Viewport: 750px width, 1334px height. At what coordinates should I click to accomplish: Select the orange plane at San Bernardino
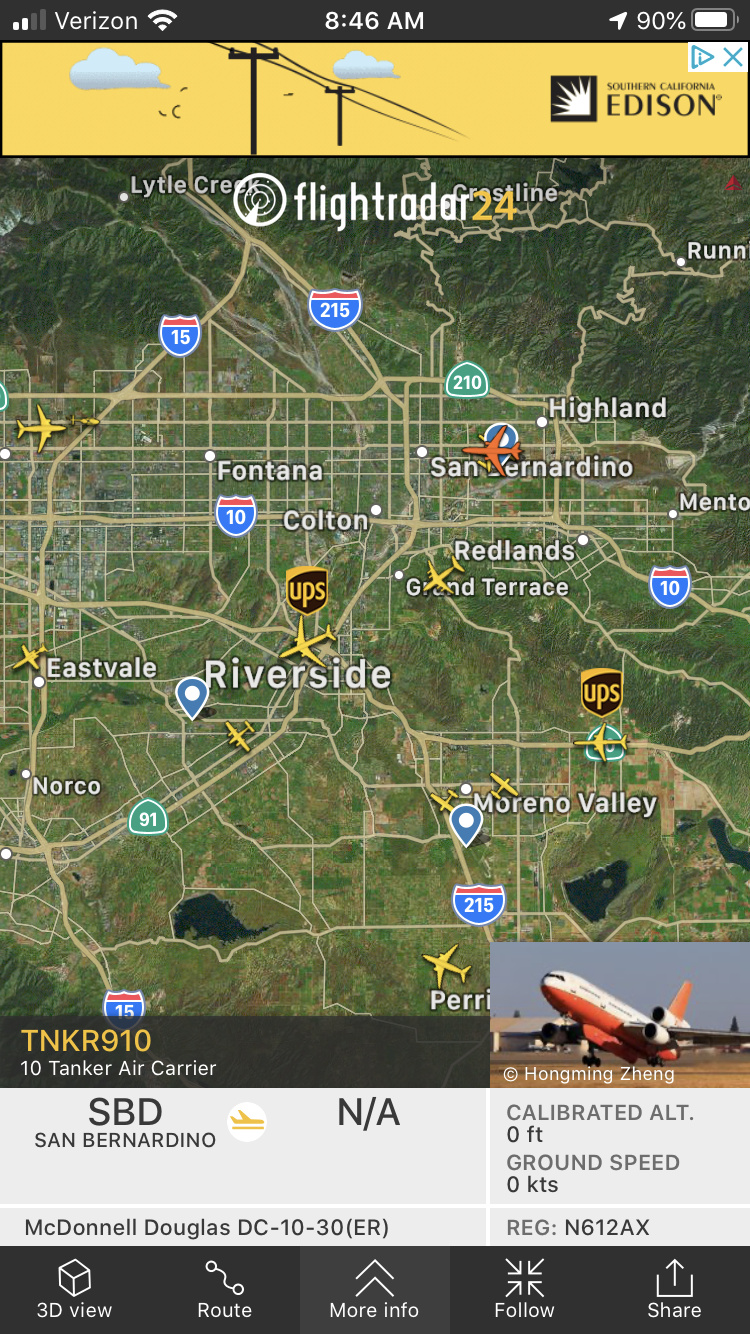(x=492, y=450)
